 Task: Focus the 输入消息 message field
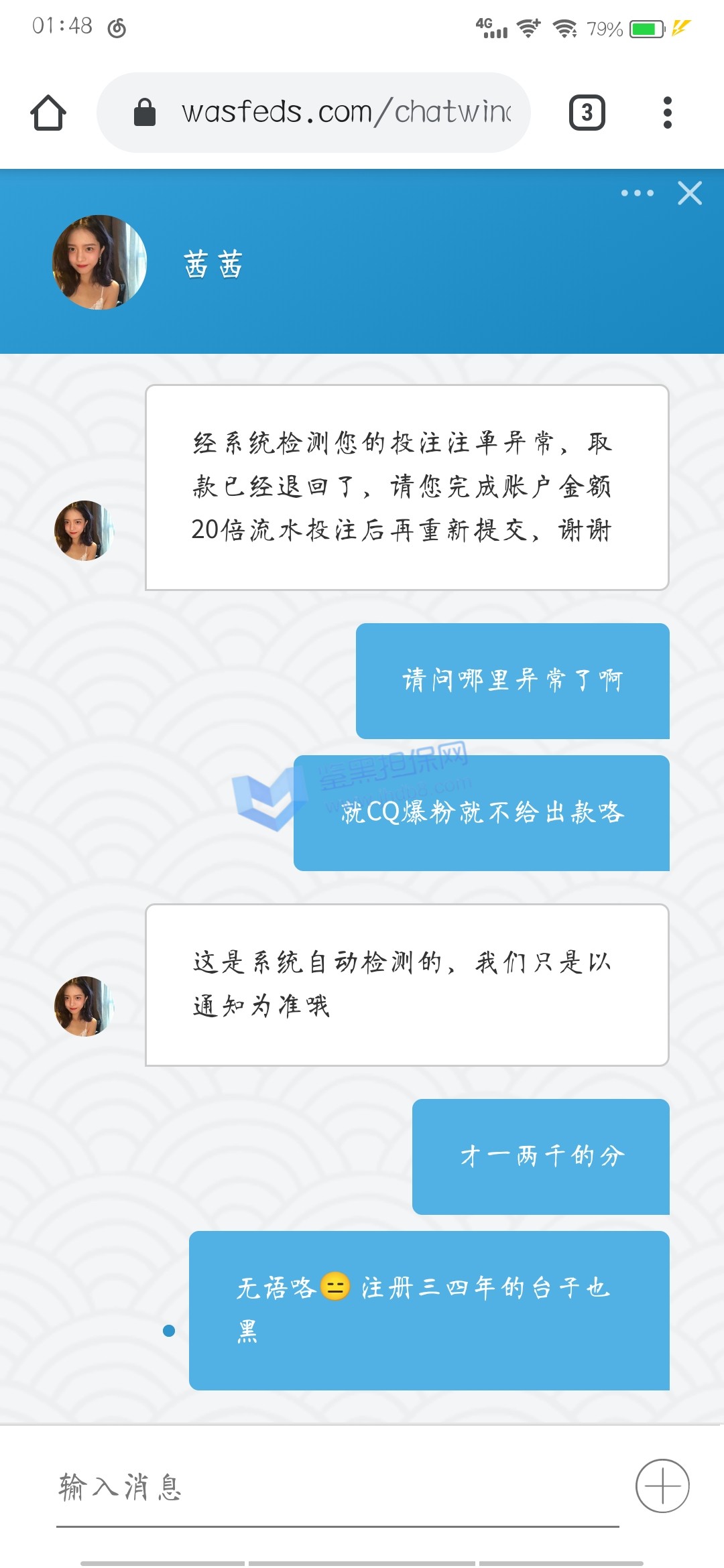tap(335, 1486)
